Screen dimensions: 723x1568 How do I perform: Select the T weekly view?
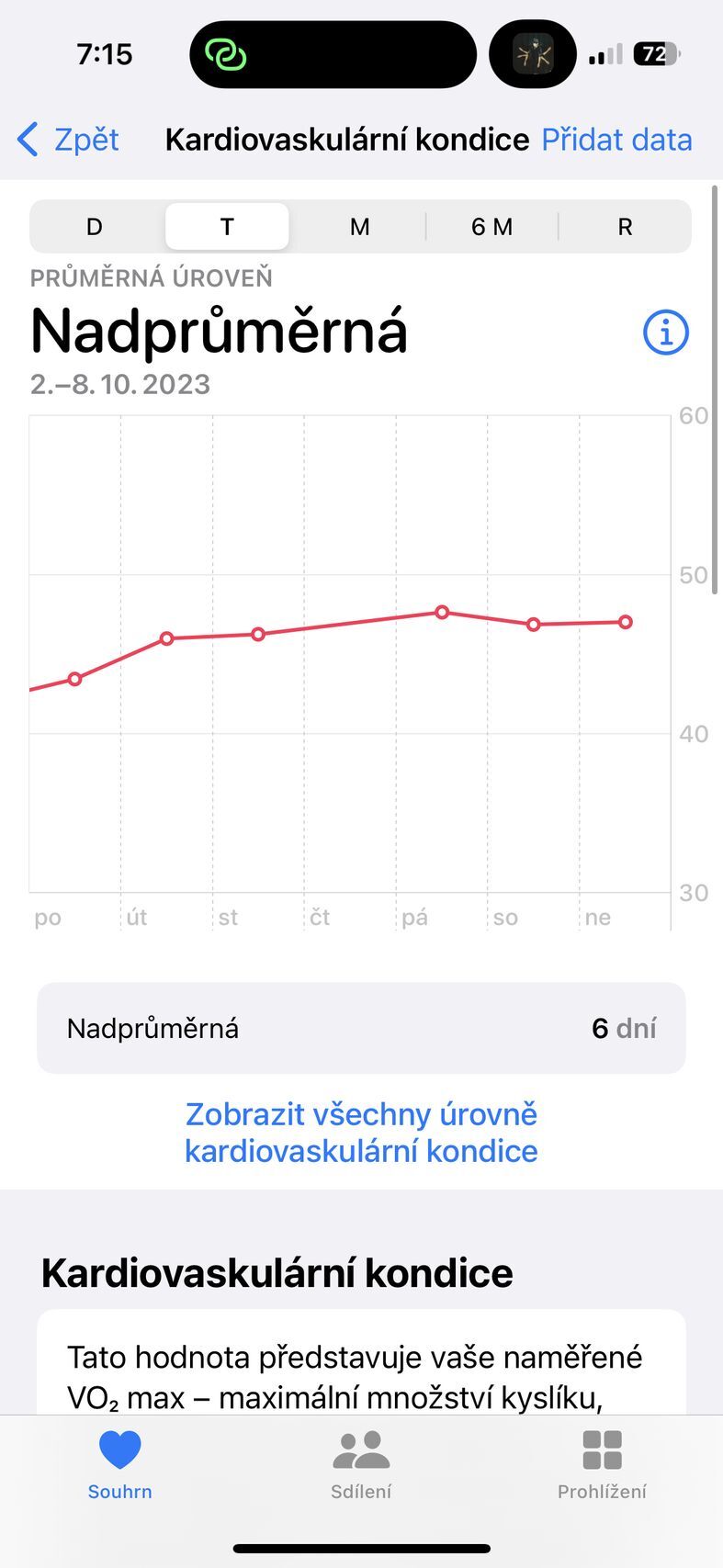click(227, 227)
